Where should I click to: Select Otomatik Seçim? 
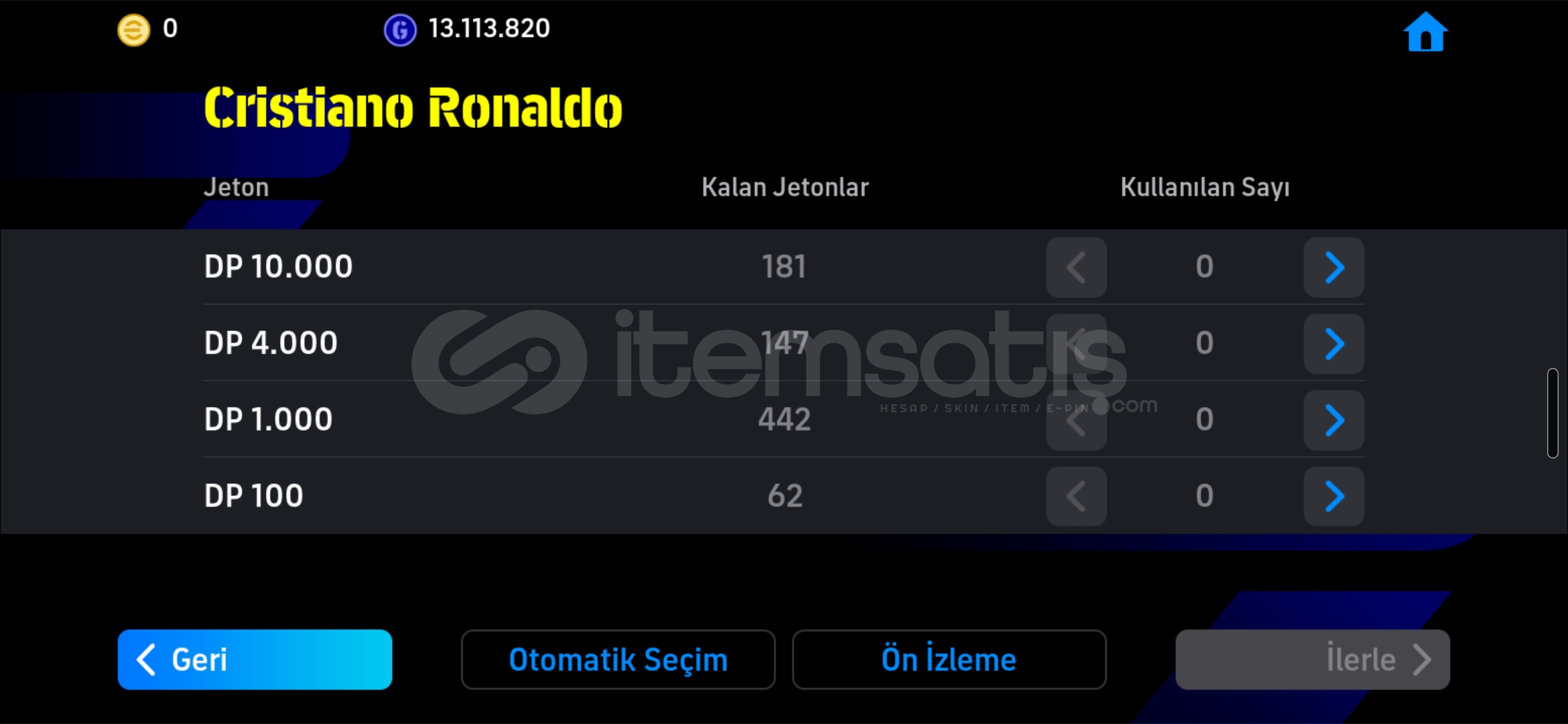point(618,660)
